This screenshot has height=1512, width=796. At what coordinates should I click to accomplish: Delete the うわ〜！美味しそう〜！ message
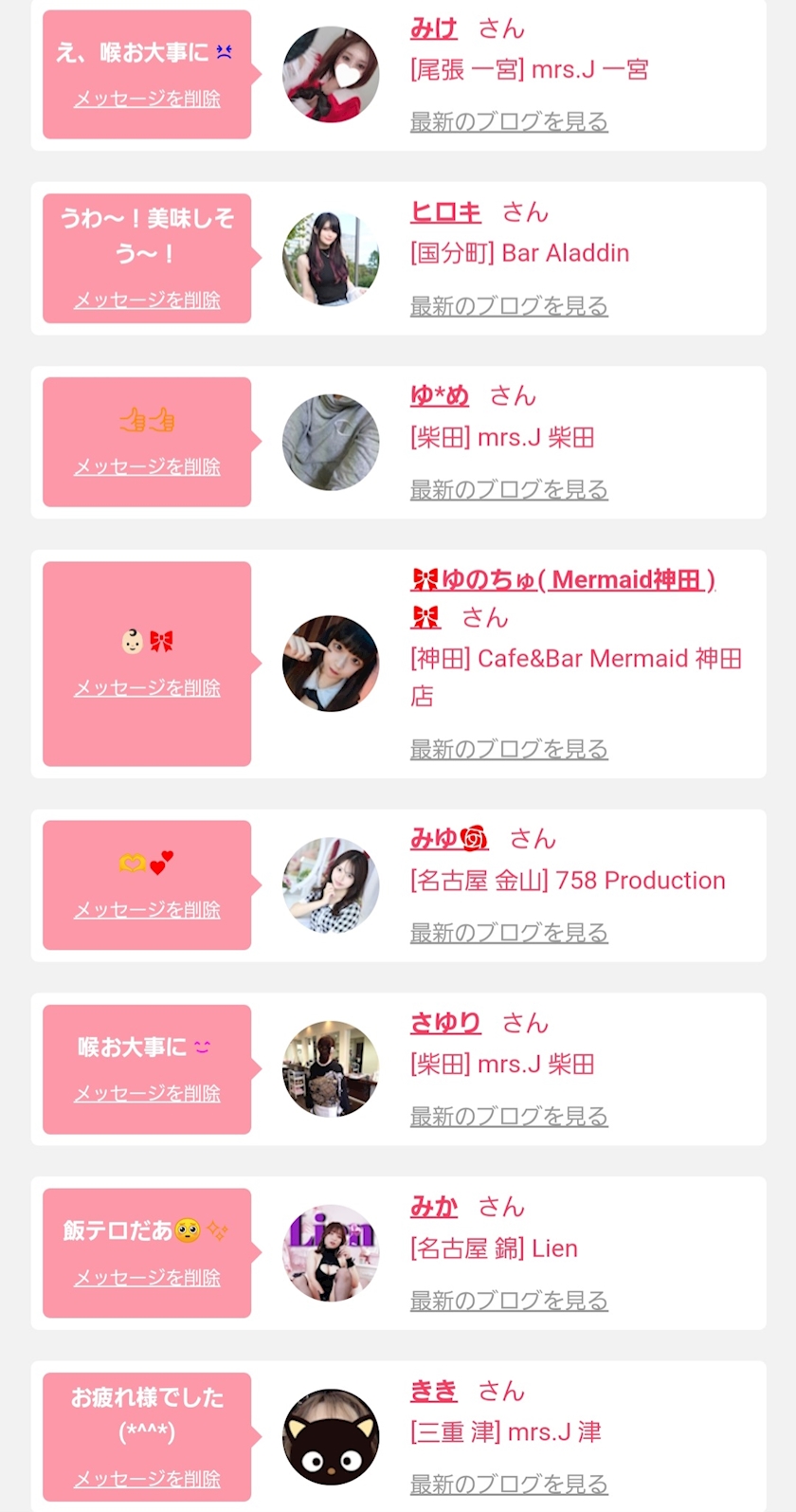coord(147,301)
